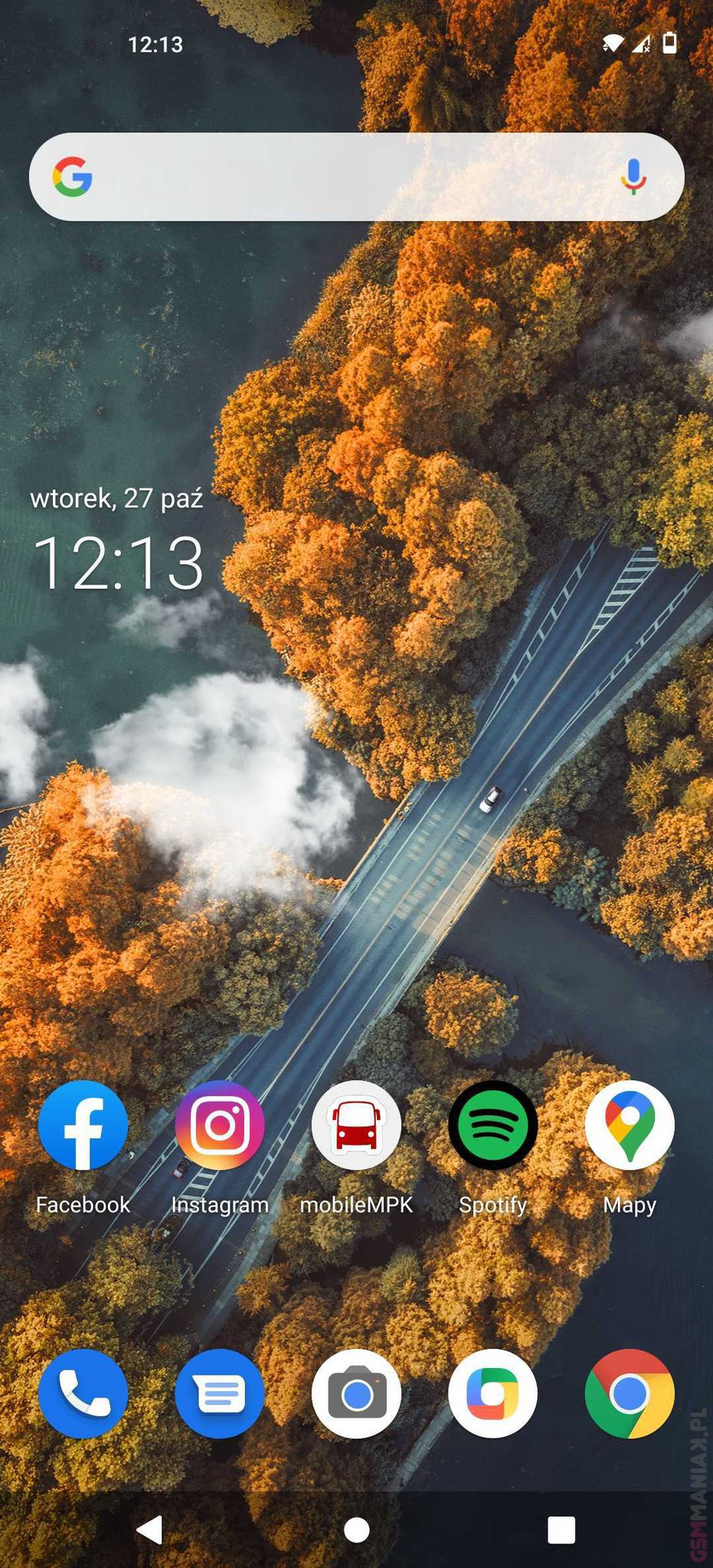The width and height of the screenshot is (713, 1568).
Task: Launch the Camera app
Action: [356, 1394]
